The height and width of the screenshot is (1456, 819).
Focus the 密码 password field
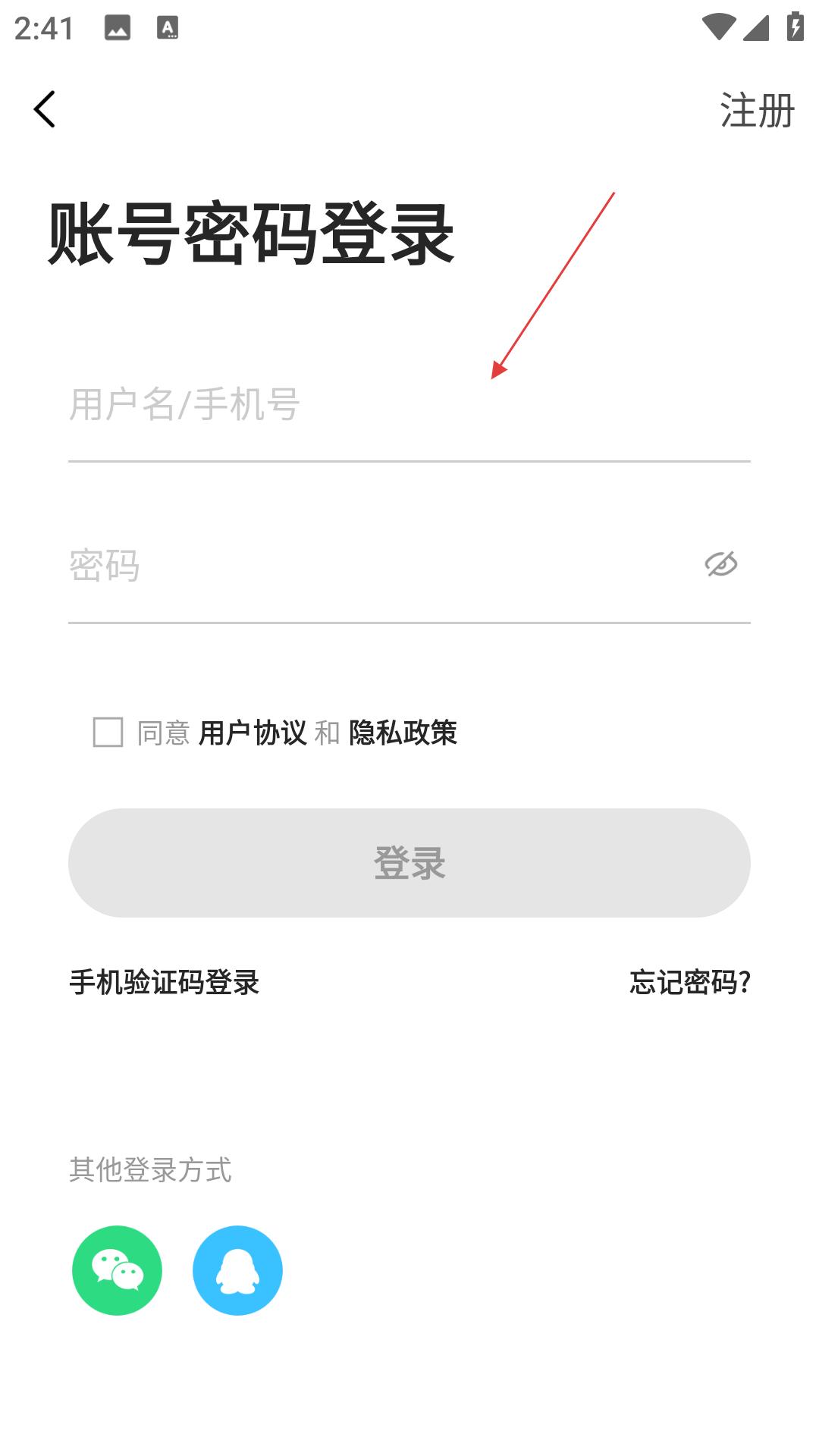[x=379, y=566]
